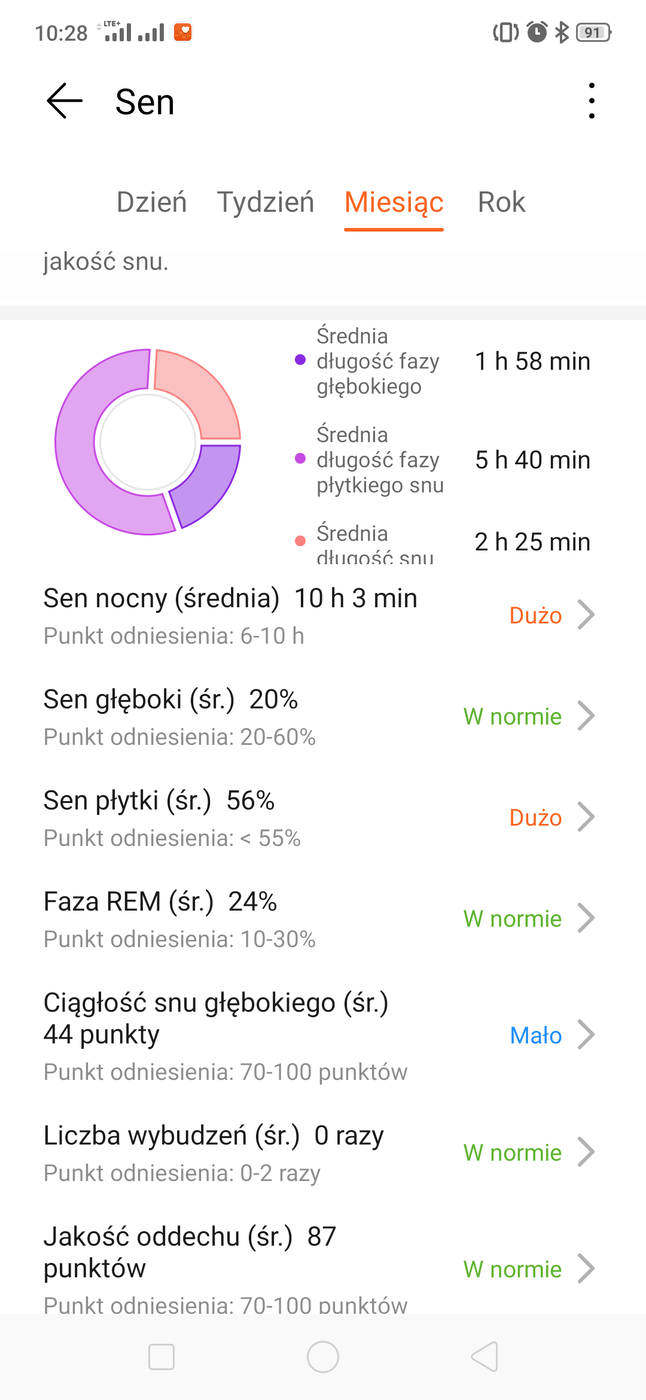Open Sen nocny (średnia) details
Viewport: 646px width, 1400px height.
320,614
